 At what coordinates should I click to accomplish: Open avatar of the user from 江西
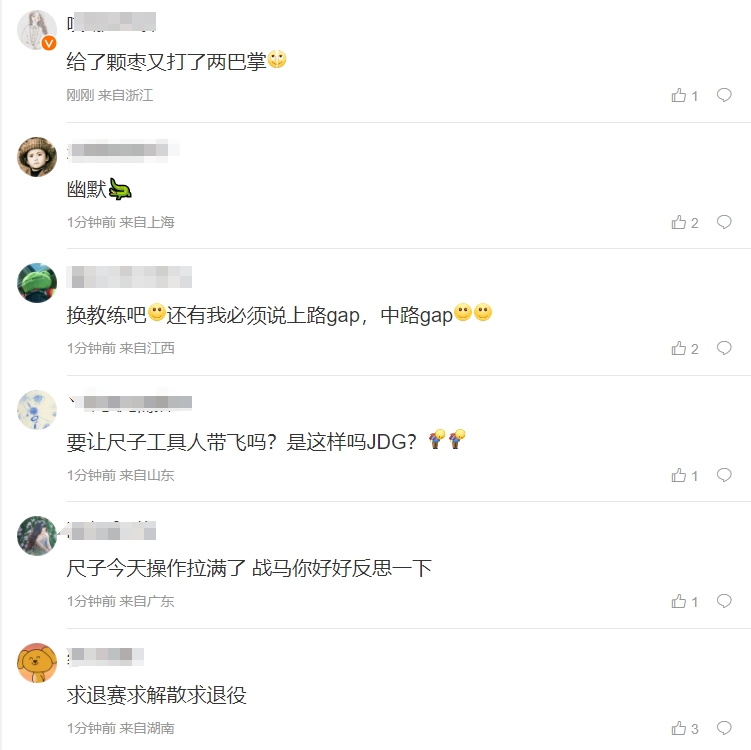(37, 283)
